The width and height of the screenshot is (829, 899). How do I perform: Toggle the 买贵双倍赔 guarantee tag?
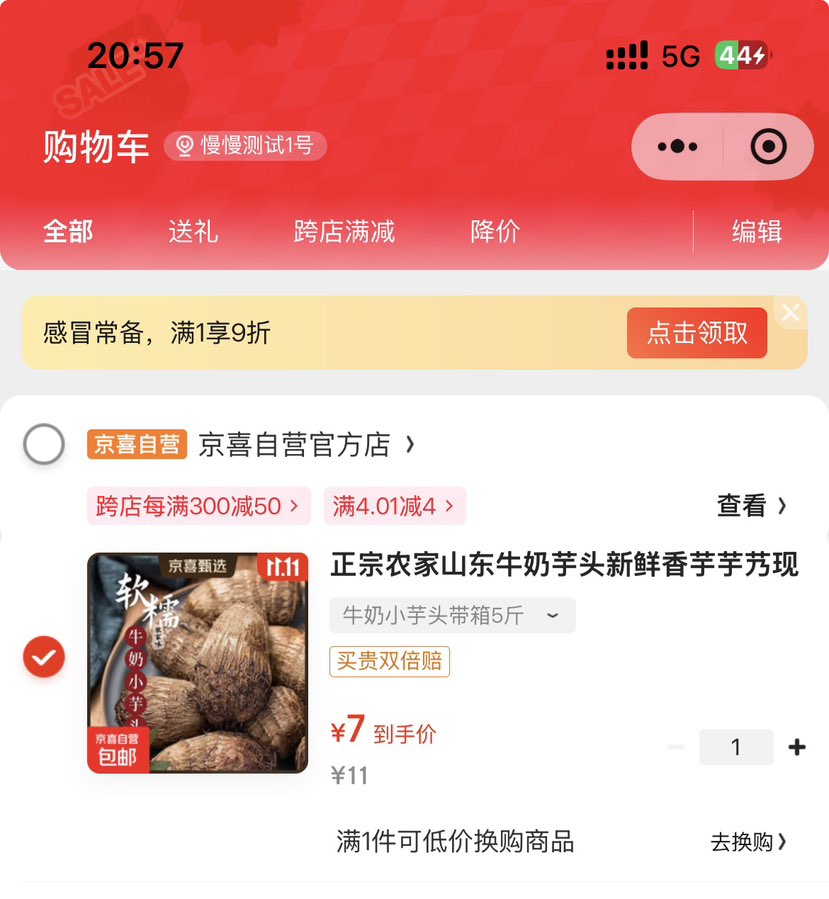coord(389,662)
